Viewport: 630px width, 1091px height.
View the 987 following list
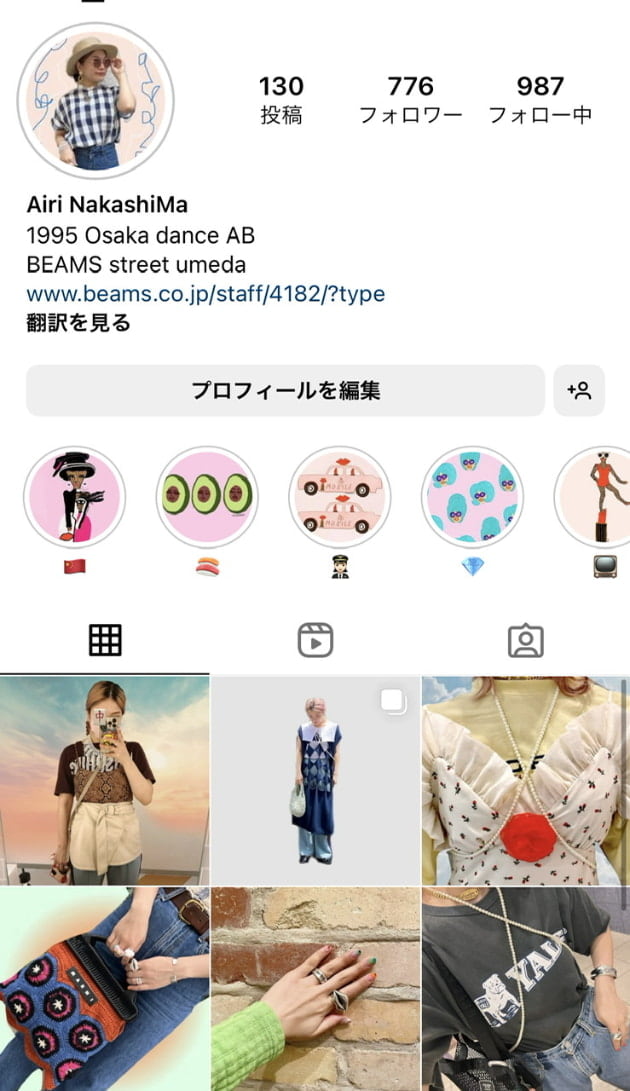point(540,99)
